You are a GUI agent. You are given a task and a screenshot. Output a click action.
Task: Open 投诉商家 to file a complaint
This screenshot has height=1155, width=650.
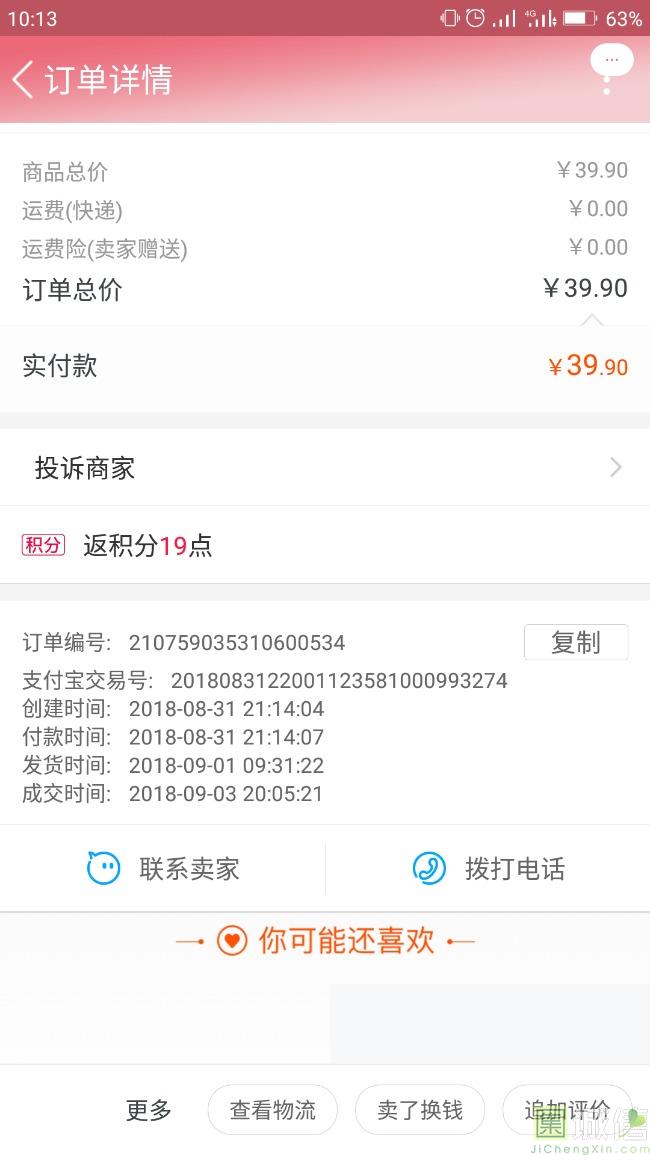click(325, 468)
